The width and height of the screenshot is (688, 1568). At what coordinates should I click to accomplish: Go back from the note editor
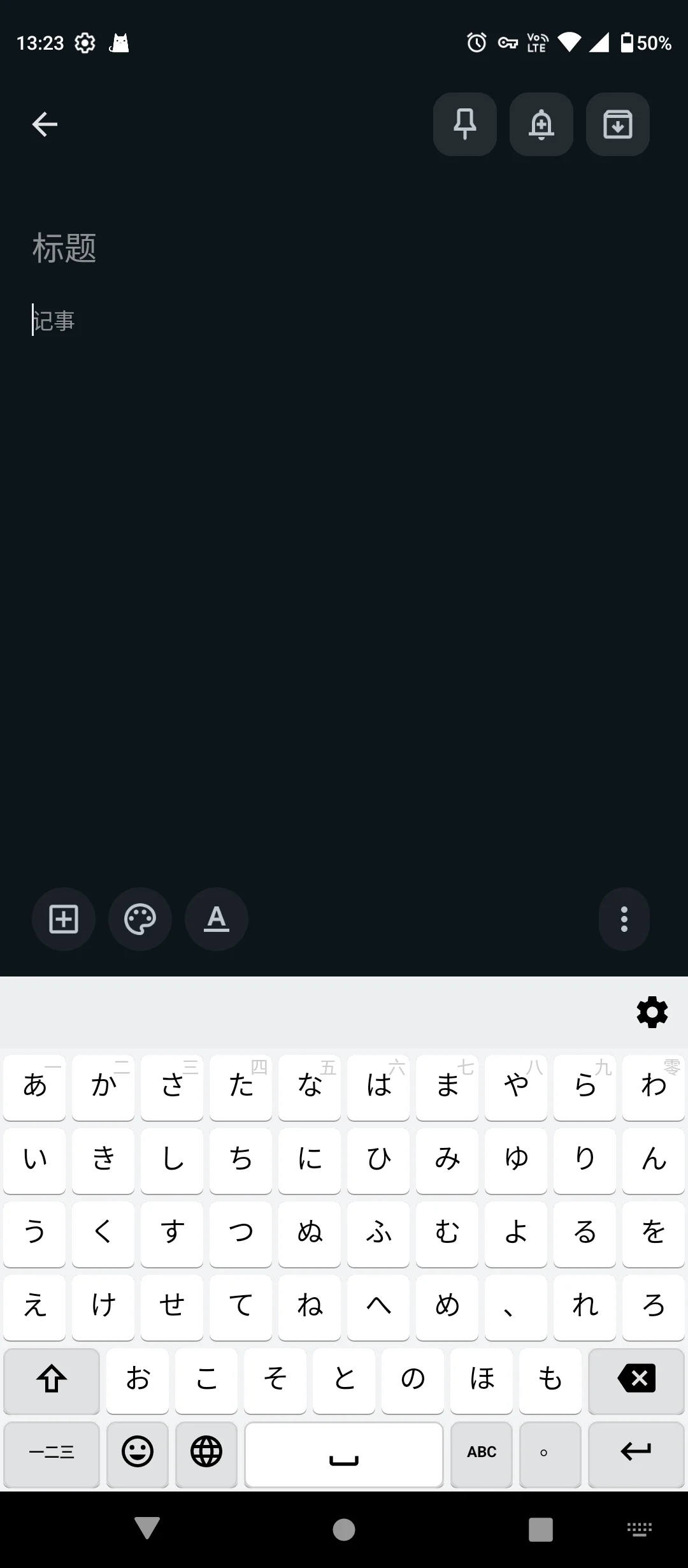pos(45,124)
